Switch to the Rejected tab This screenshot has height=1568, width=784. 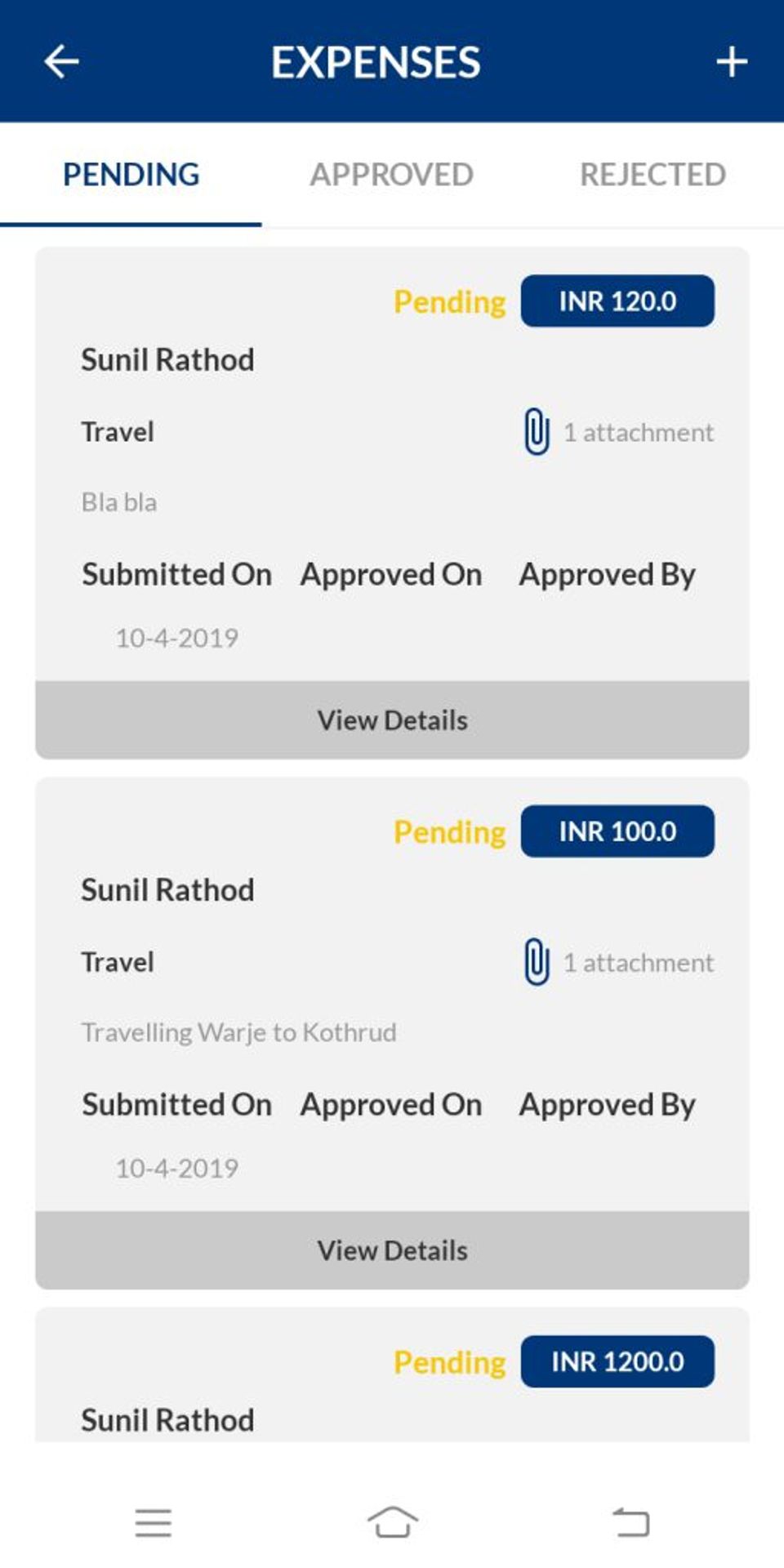click(x=653, y=175)
